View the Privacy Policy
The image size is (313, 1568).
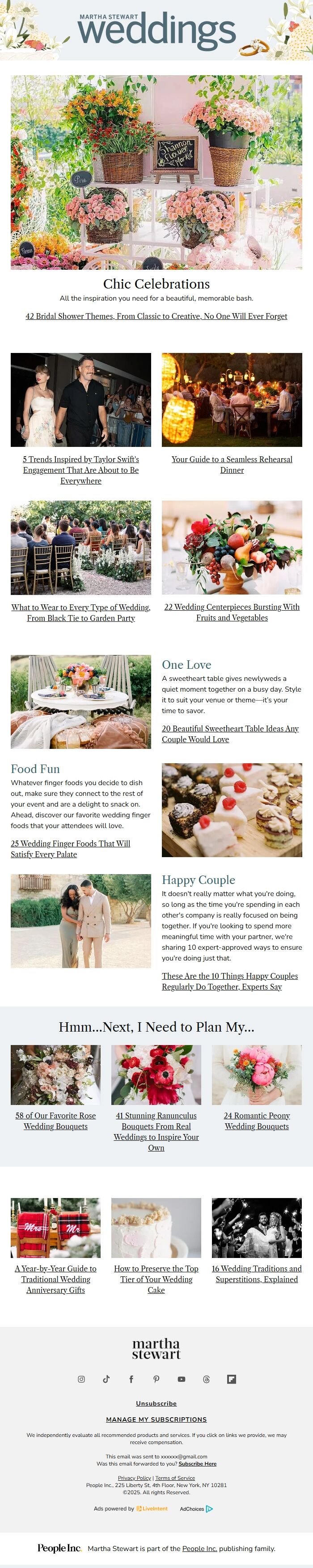[134, 1477]
